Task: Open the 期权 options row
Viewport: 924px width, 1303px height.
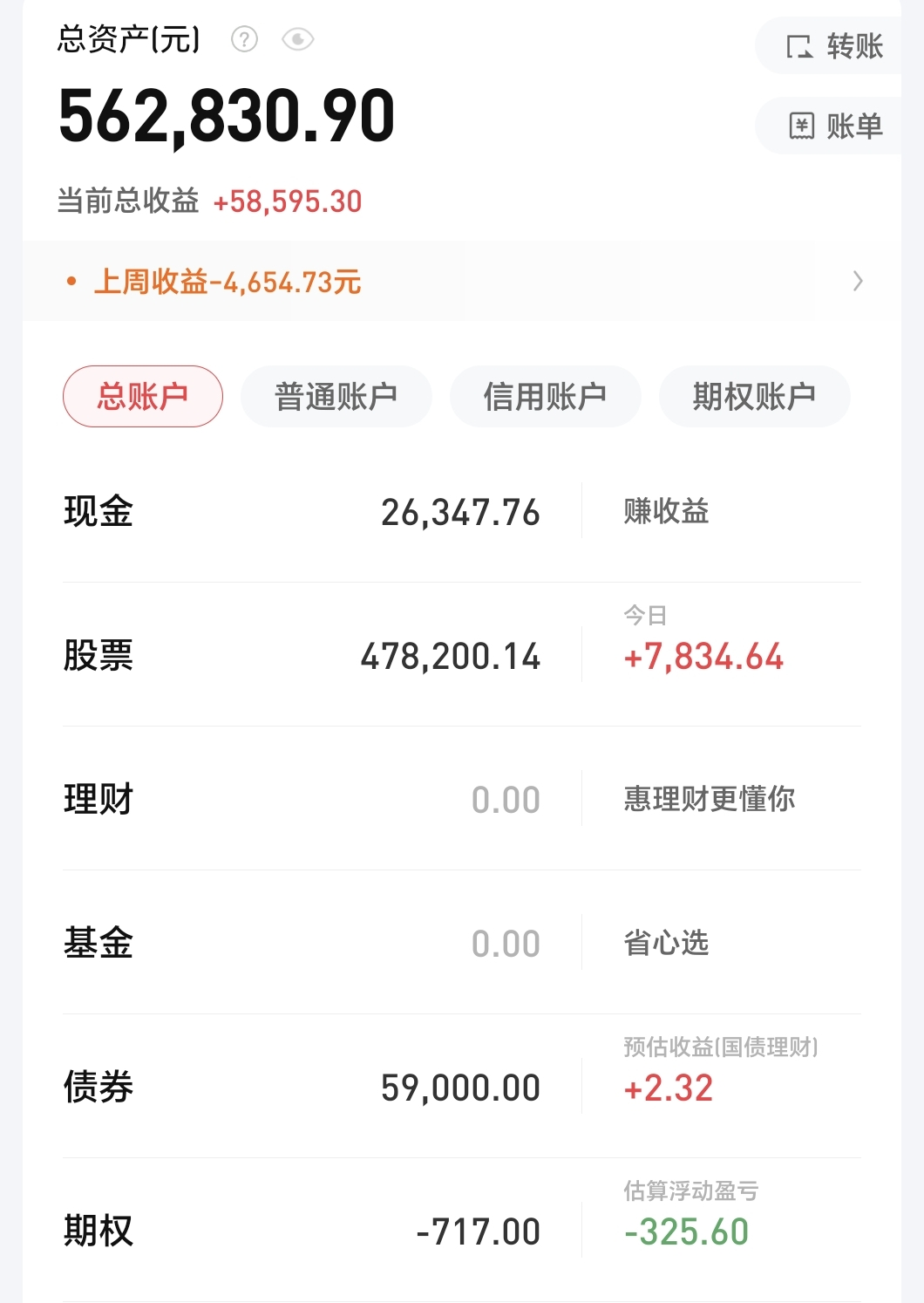Action: tap(301, 1231)
